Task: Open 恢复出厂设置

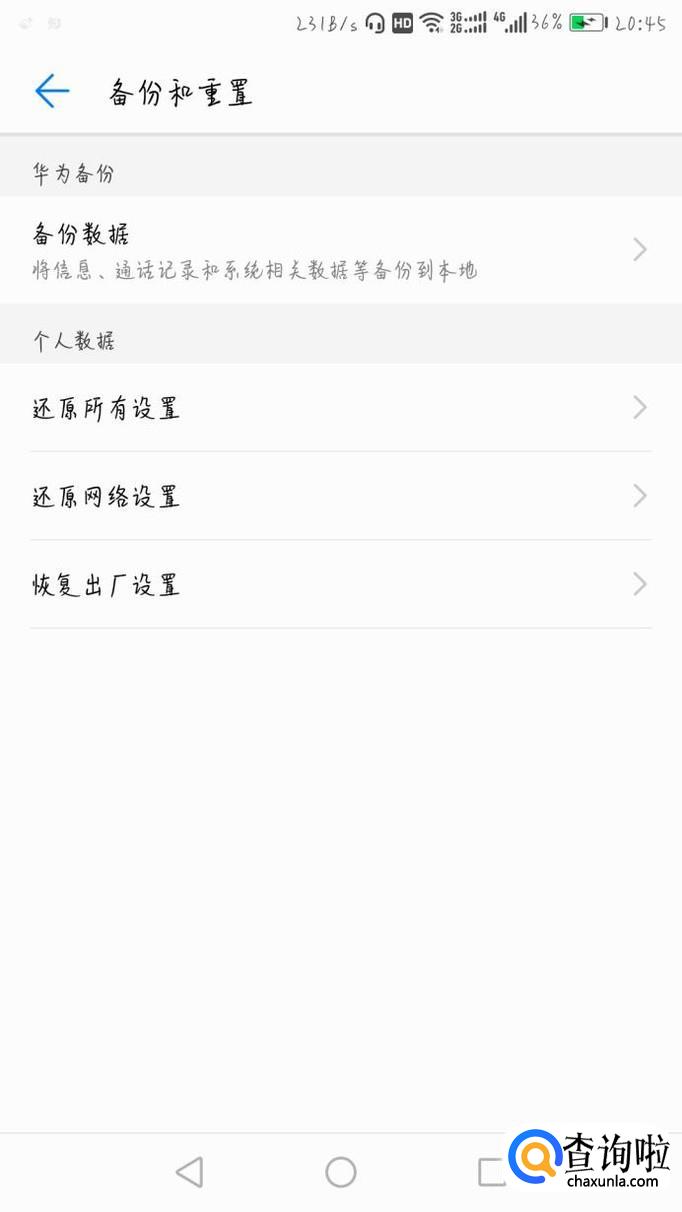Action: (x=340, y=585)
